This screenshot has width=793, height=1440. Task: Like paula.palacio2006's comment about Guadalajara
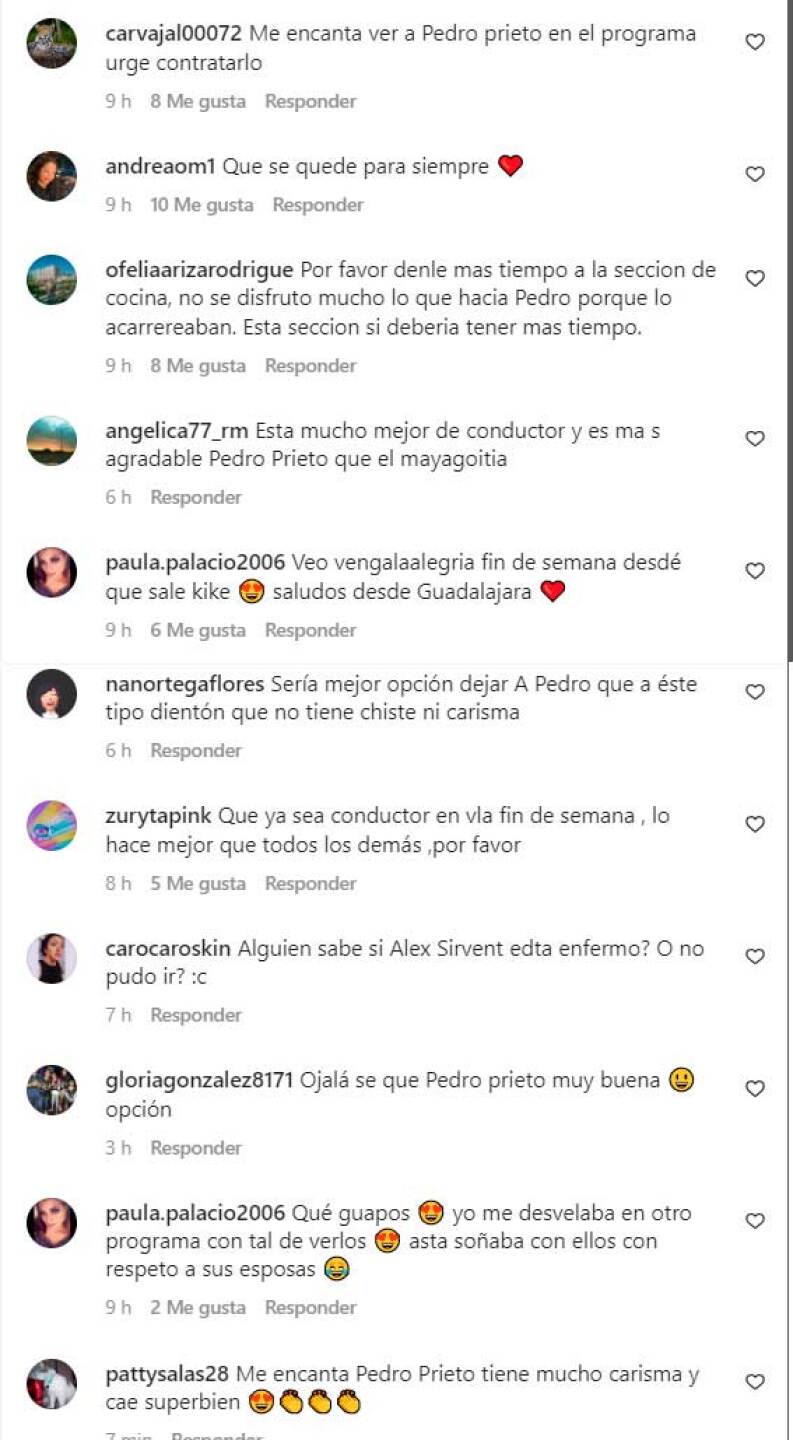point(756,571)
